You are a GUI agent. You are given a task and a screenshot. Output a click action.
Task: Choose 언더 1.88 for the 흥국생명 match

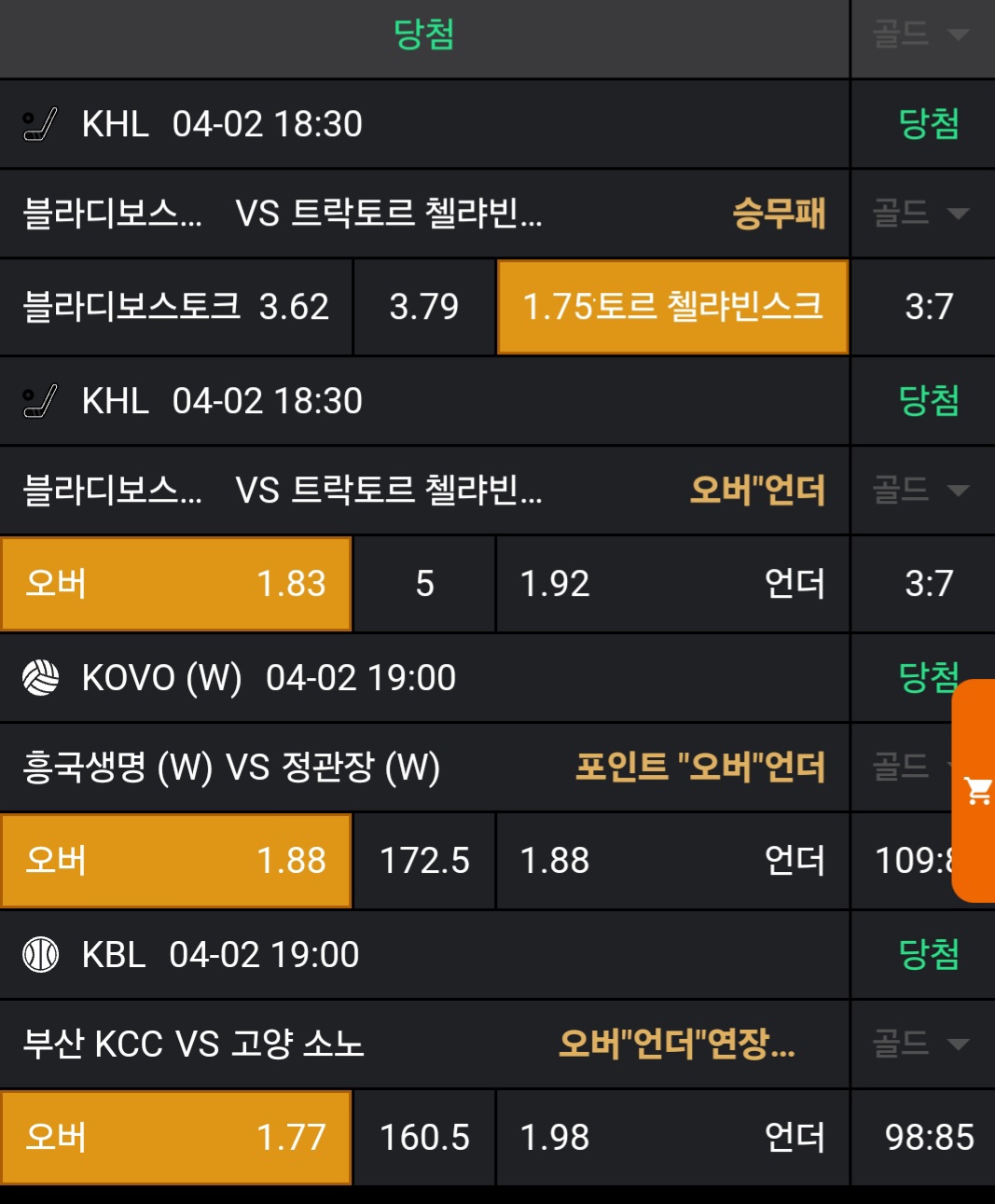(x=672, y=860)
